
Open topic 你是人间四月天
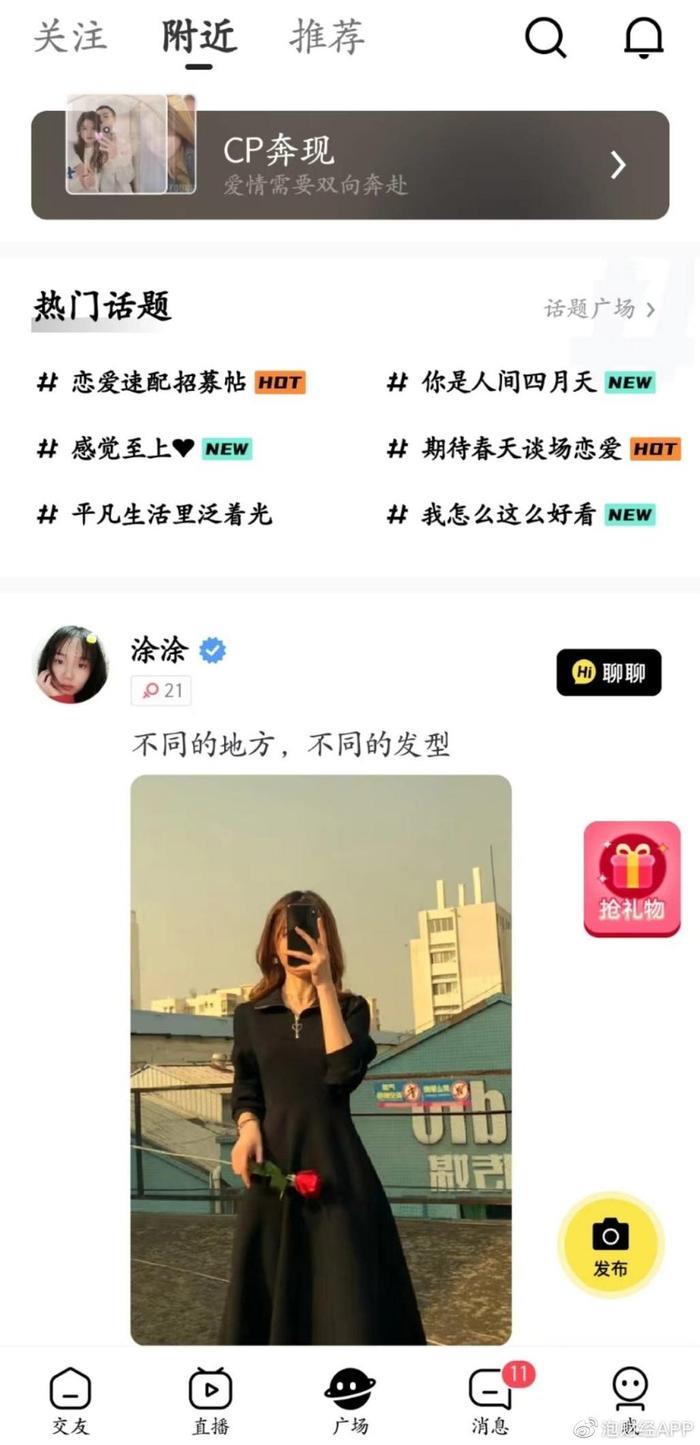[x=509, y=382]
